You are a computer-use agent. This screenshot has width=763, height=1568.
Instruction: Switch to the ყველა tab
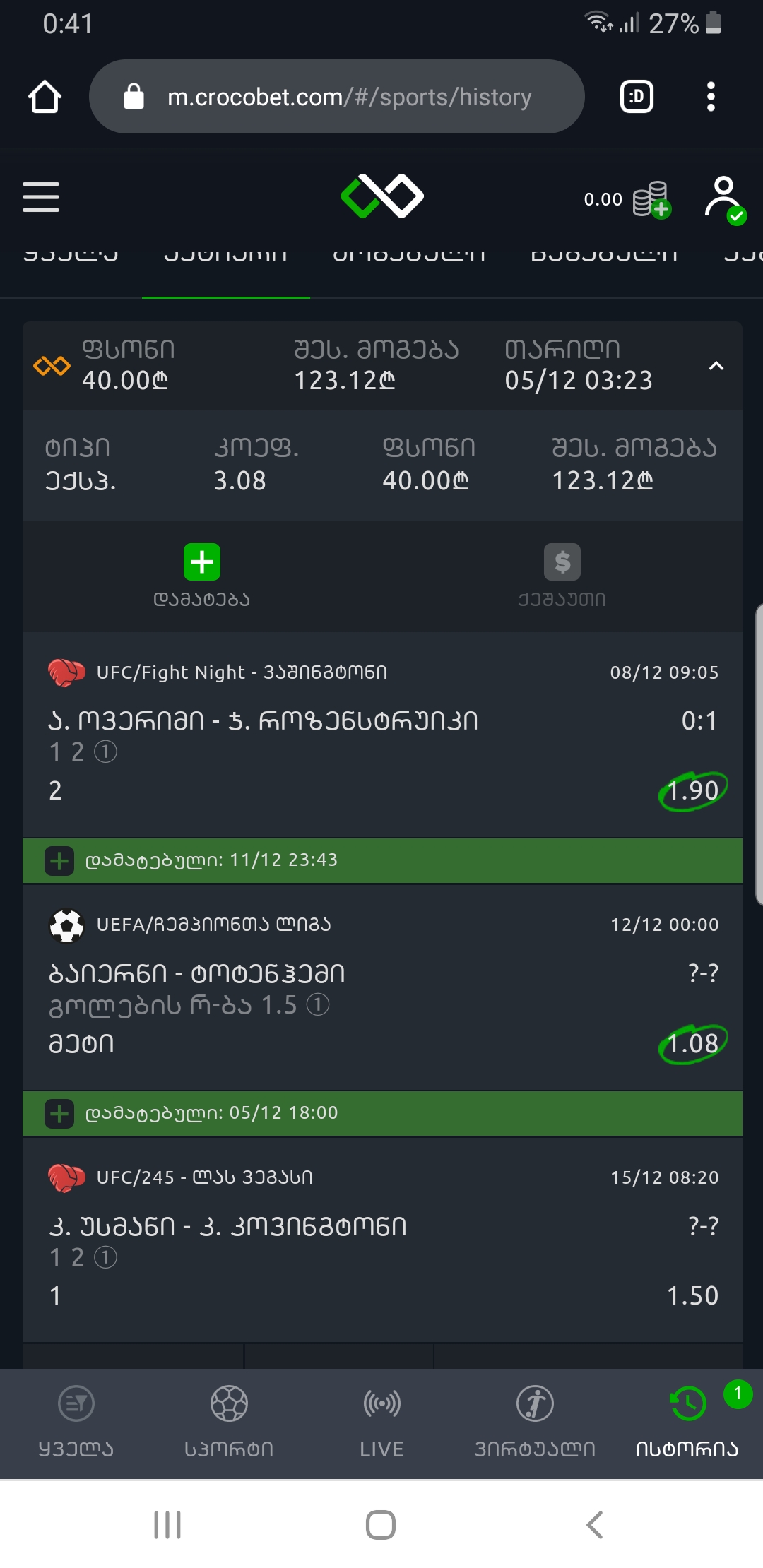(x=76, y=1421)
